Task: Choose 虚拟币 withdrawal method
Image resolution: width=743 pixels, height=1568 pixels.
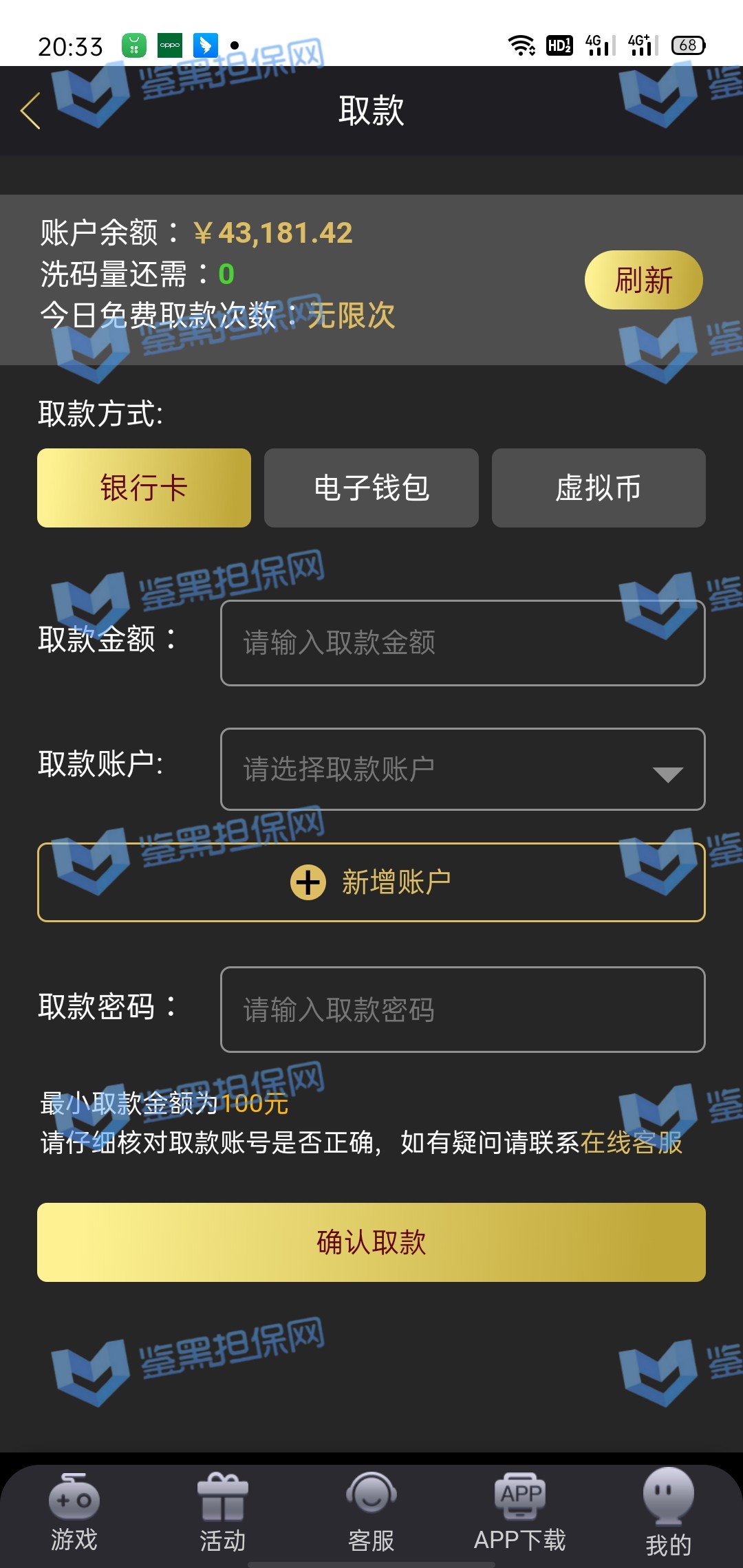Action: [599, 488]
